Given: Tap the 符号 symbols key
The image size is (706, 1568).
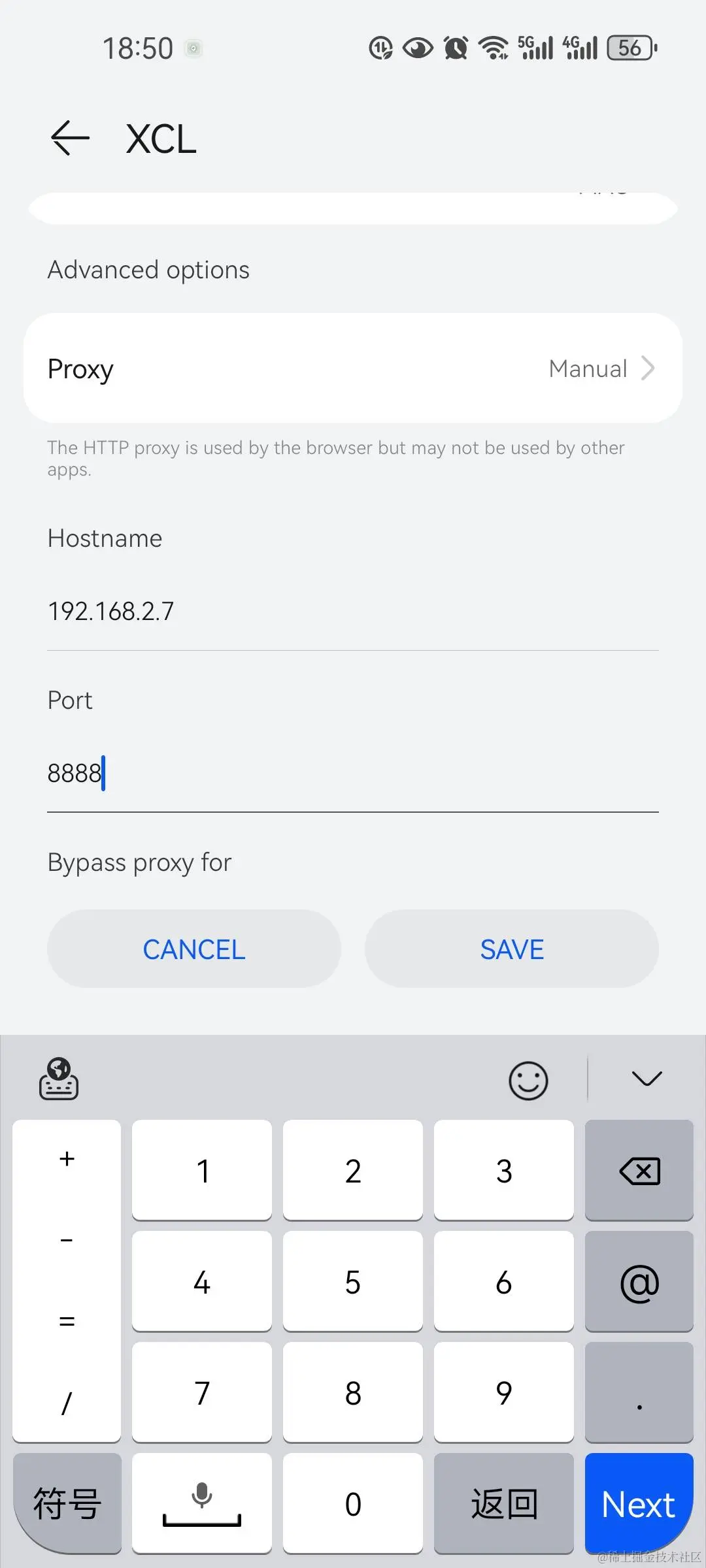Looking at the screenshot, I should (67, 1504).
